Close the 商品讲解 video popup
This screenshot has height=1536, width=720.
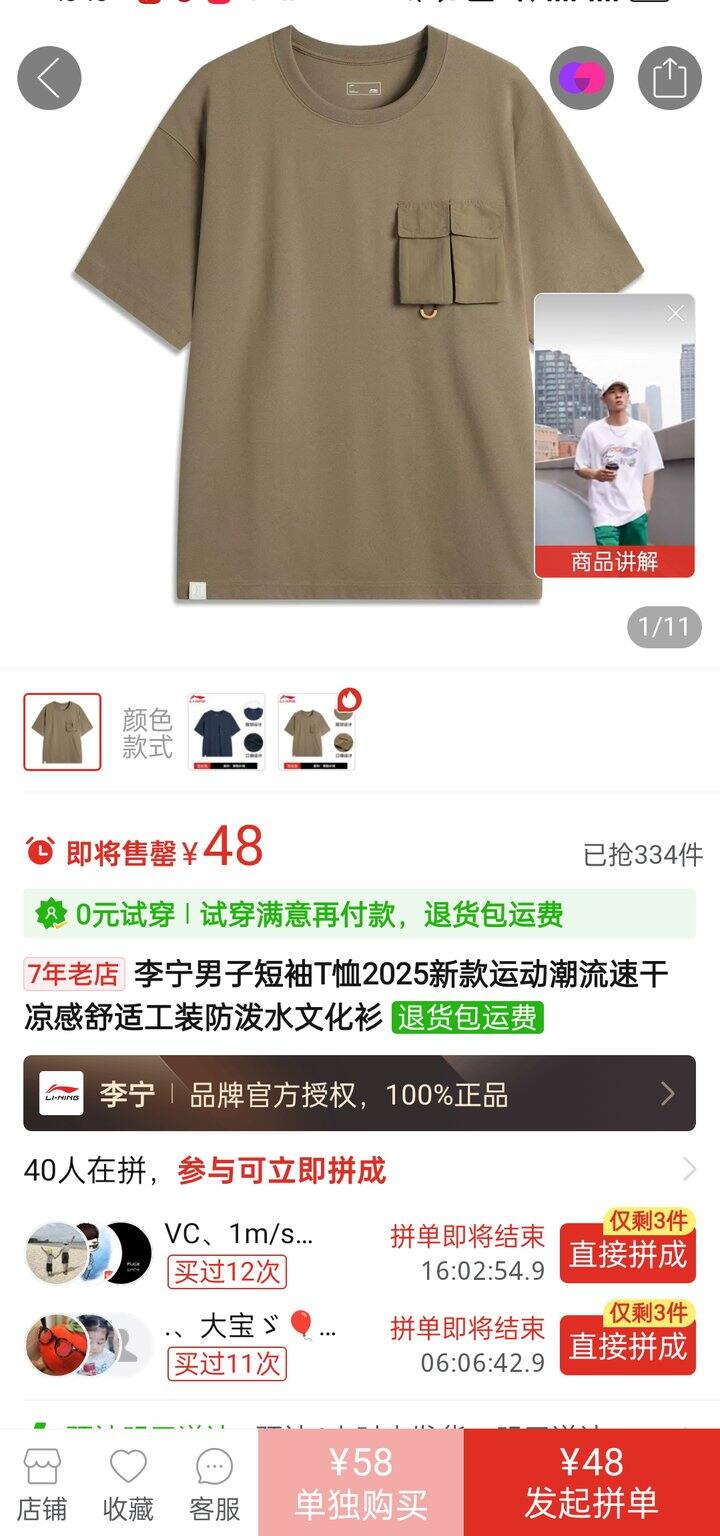pyautogui.click(x=676, y=314)
